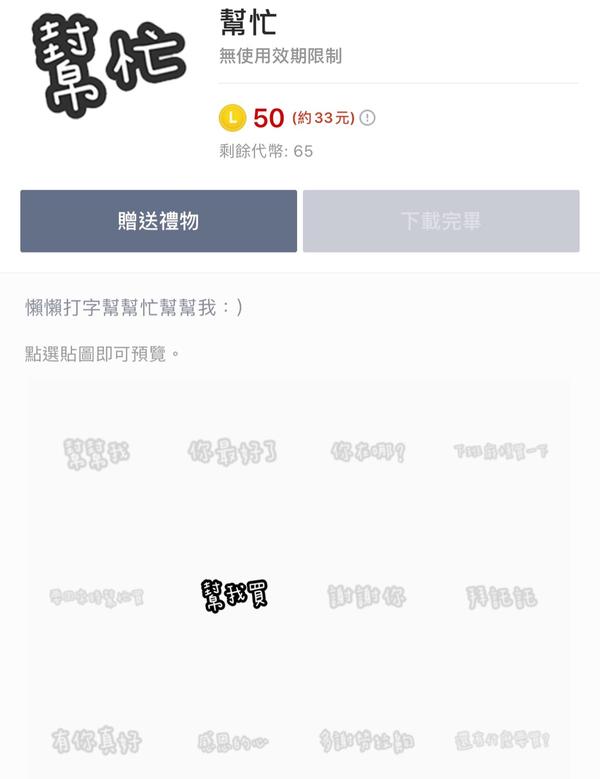Preview the 感恩的心 sticker
600x779 pixels.
(x=232, y=742)
